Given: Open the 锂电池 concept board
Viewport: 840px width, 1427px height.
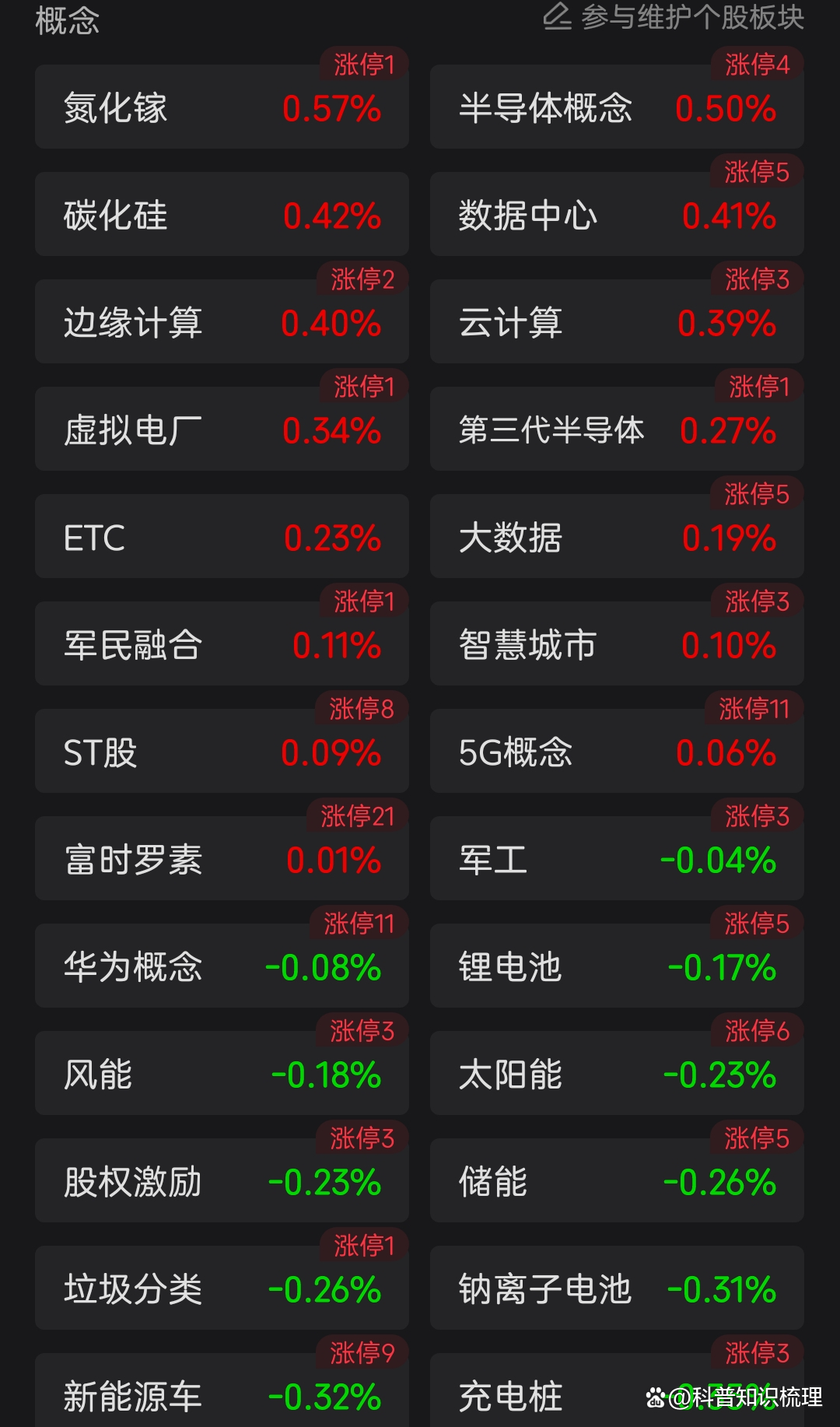Looking at the screenshot, I should point(616,966).
